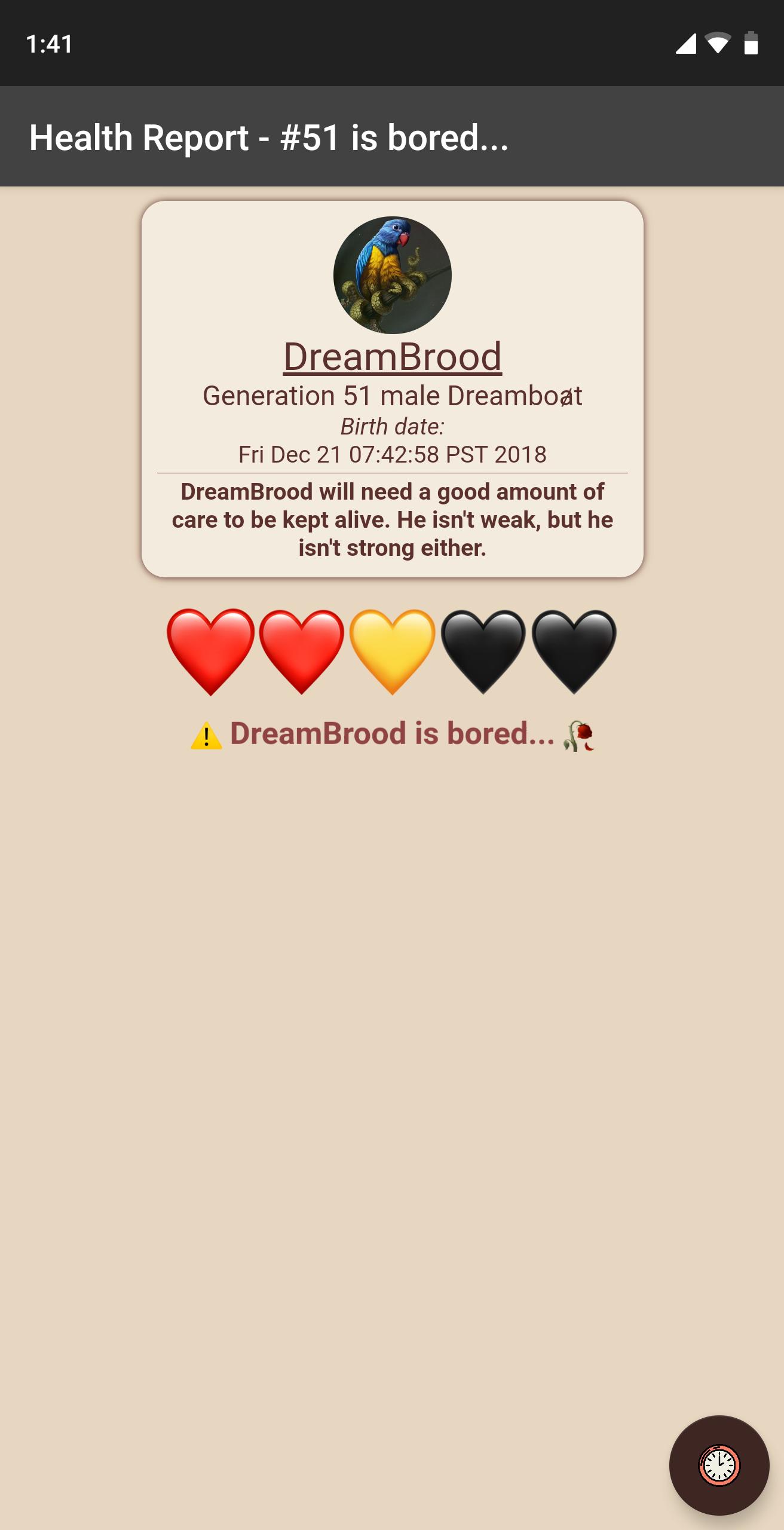Tap the pencil icon next to Dreamboat
Screen dimensions: 784x1530
pyautogui.click(x=566, y=397)
